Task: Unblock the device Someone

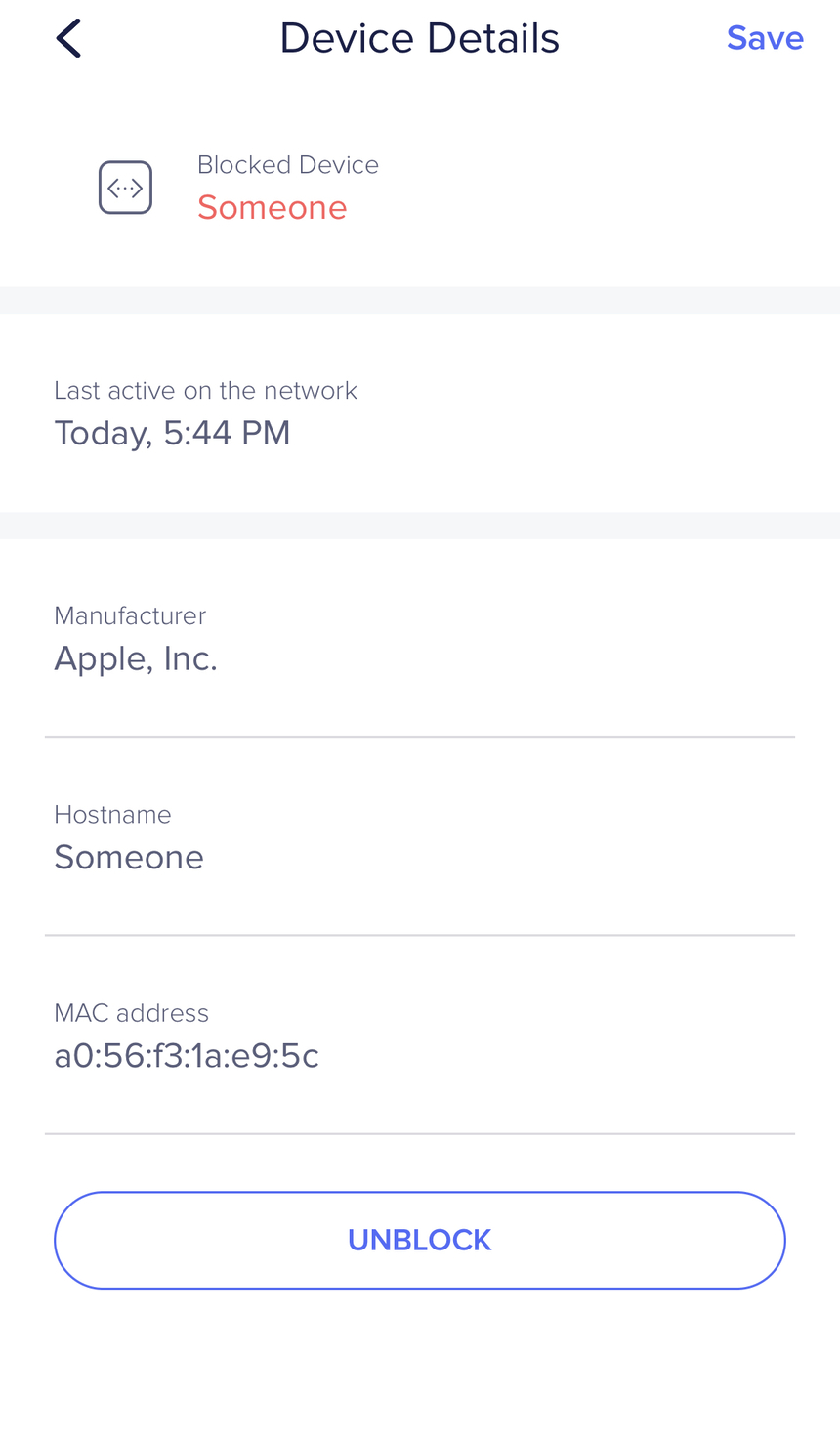Action: tap(420, 1240)
